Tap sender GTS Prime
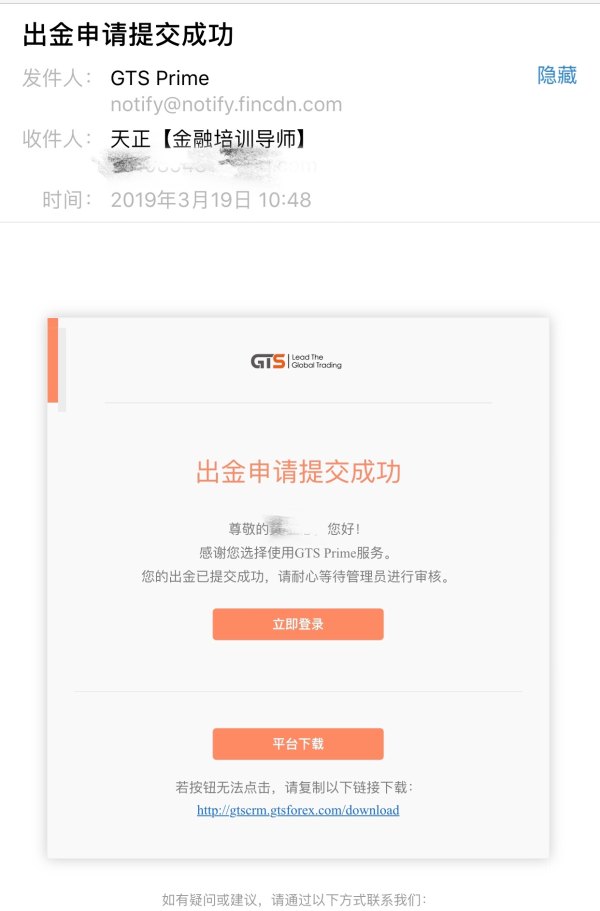Viewport: 600px width, 911px height. pos(160,78)
